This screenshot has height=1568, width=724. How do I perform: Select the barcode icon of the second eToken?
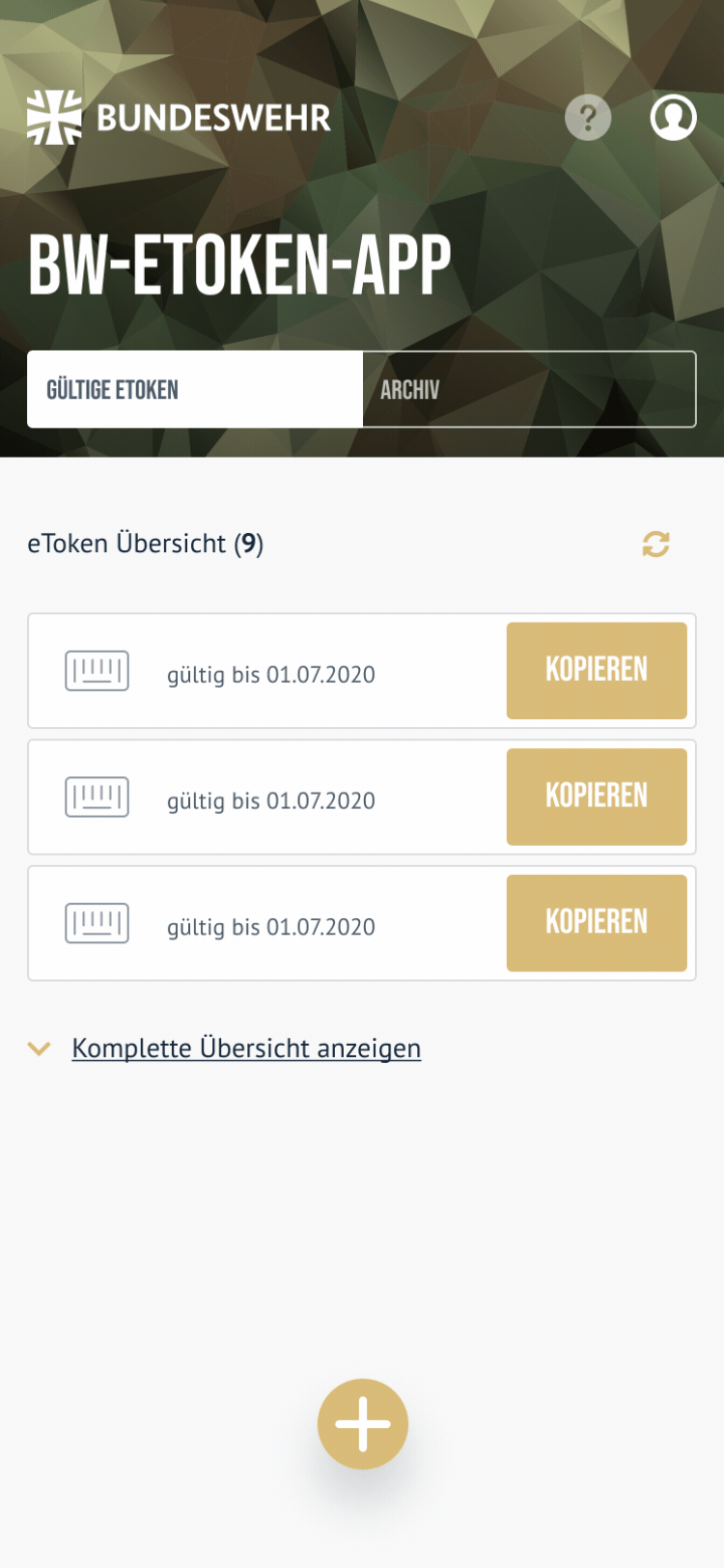(97, 796)
